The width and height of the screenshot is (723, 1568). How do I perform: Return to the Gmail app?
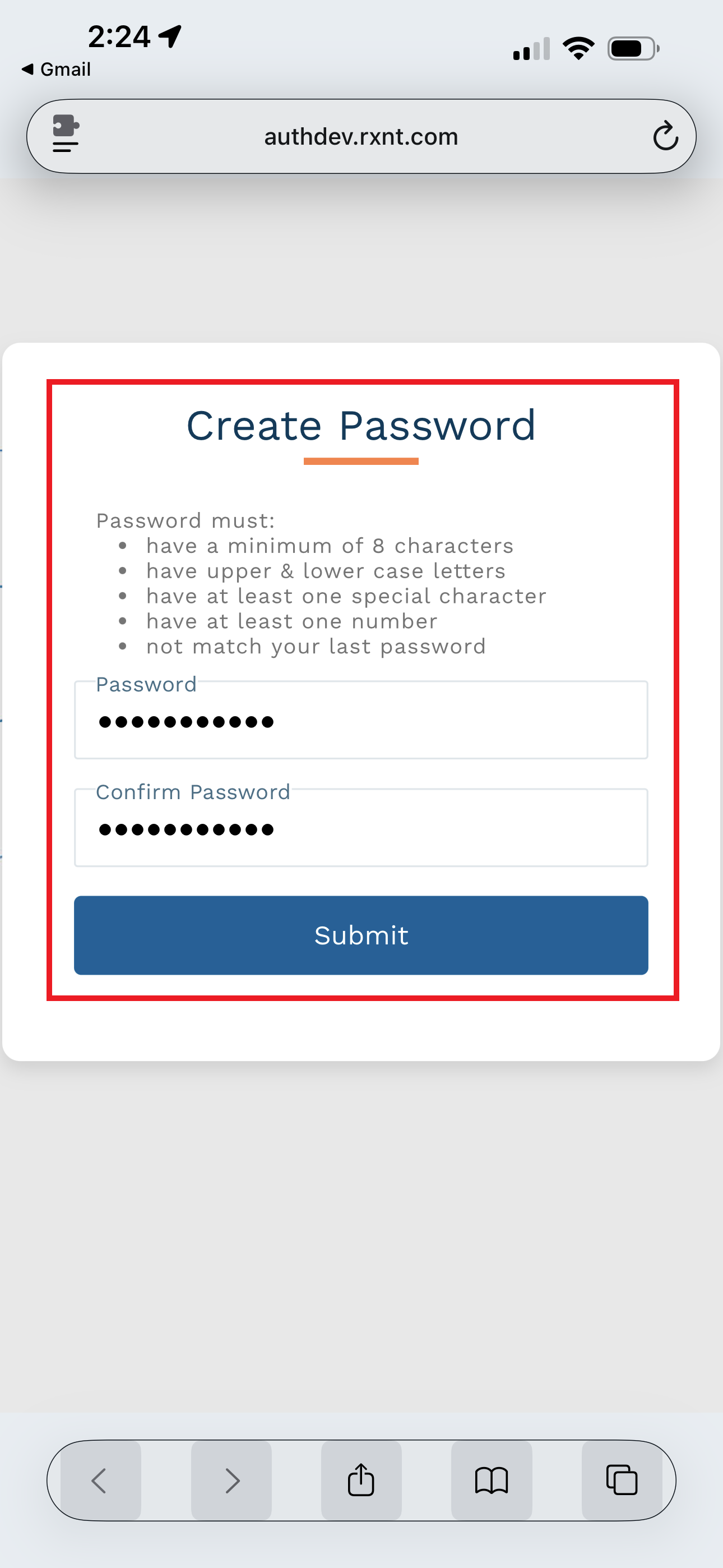57,70
